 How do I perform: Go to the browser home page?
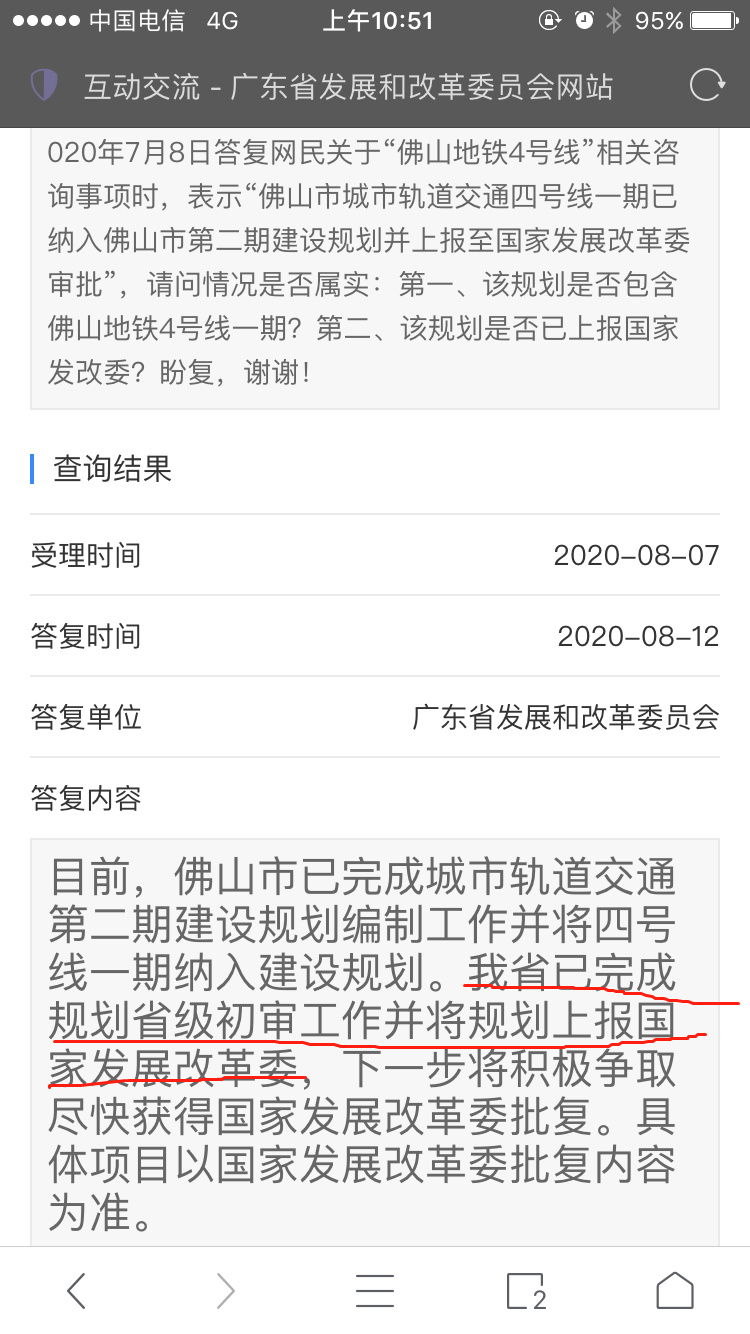[674, 1291]
